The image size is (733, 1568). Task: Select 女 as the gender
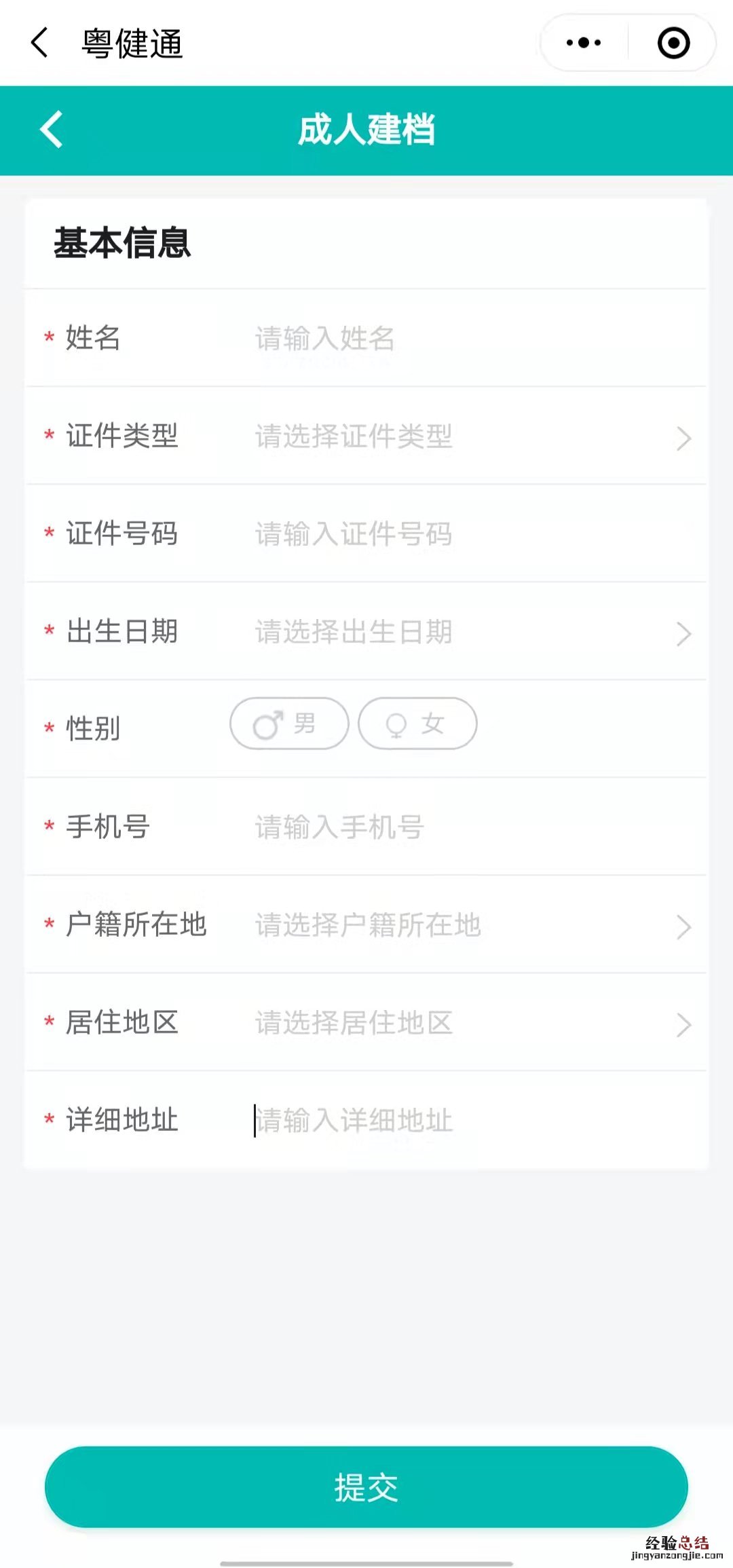pyautogui.click(x=417, y=724)
